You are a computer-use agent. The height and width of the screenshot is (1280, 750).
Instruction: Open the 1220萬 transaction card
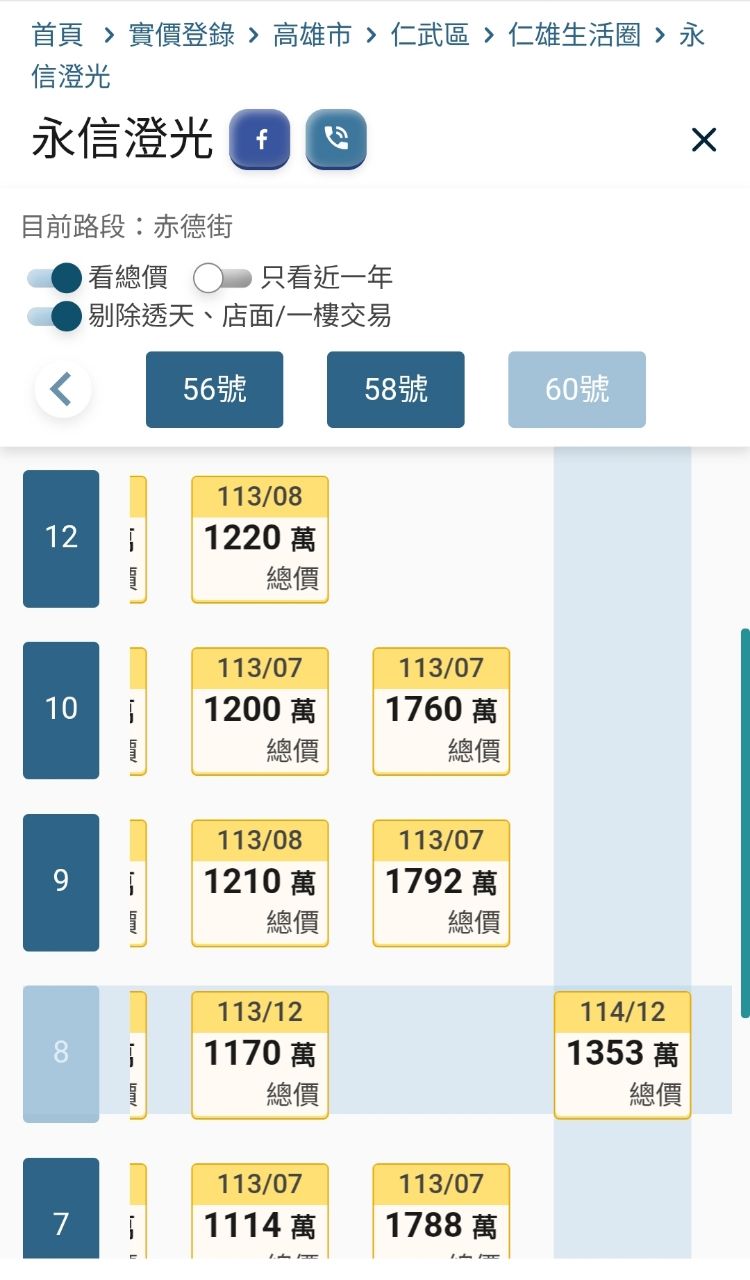pos(260,540)
